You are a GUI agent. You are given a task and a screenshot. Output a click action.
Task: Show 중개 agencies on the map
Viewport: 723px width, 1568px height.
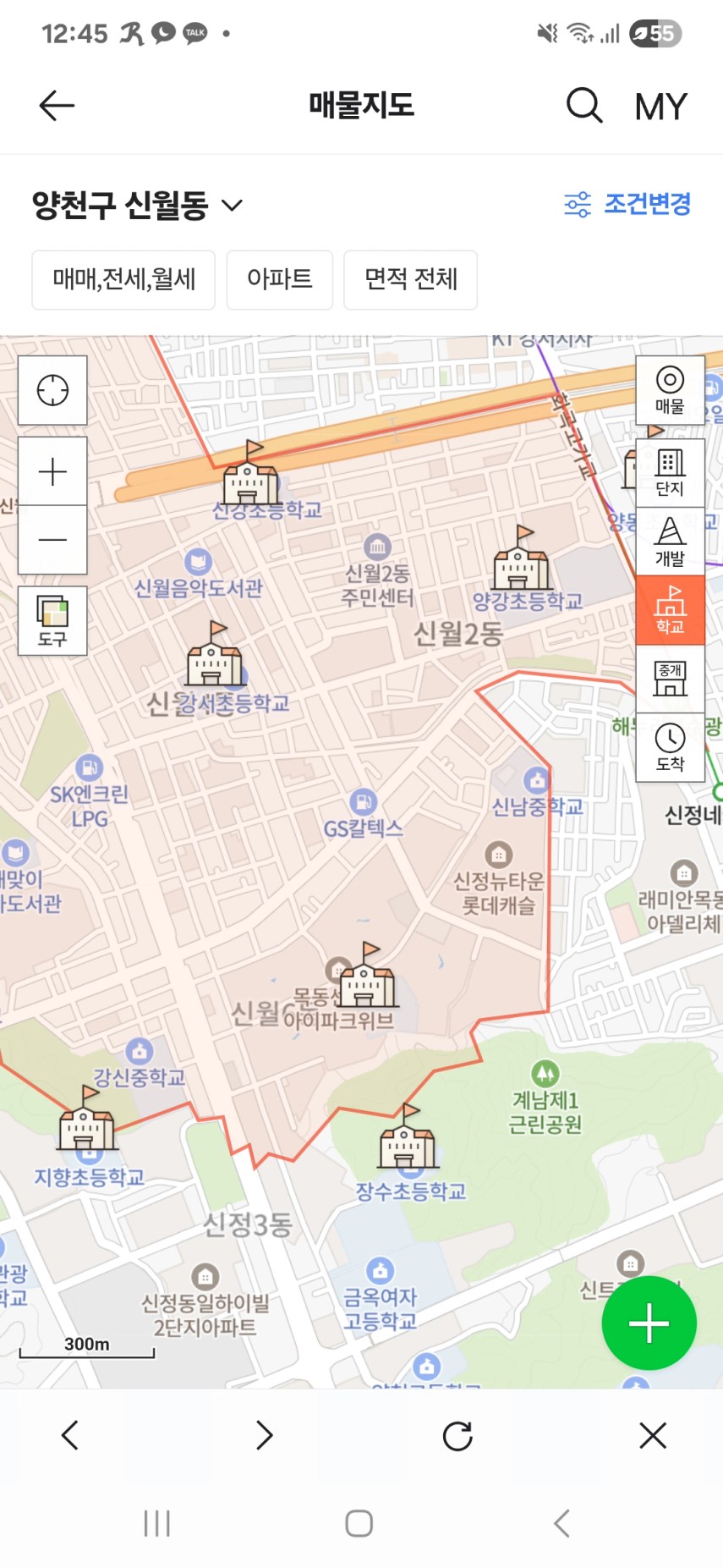pyautogui.click(x=670, y=679)
